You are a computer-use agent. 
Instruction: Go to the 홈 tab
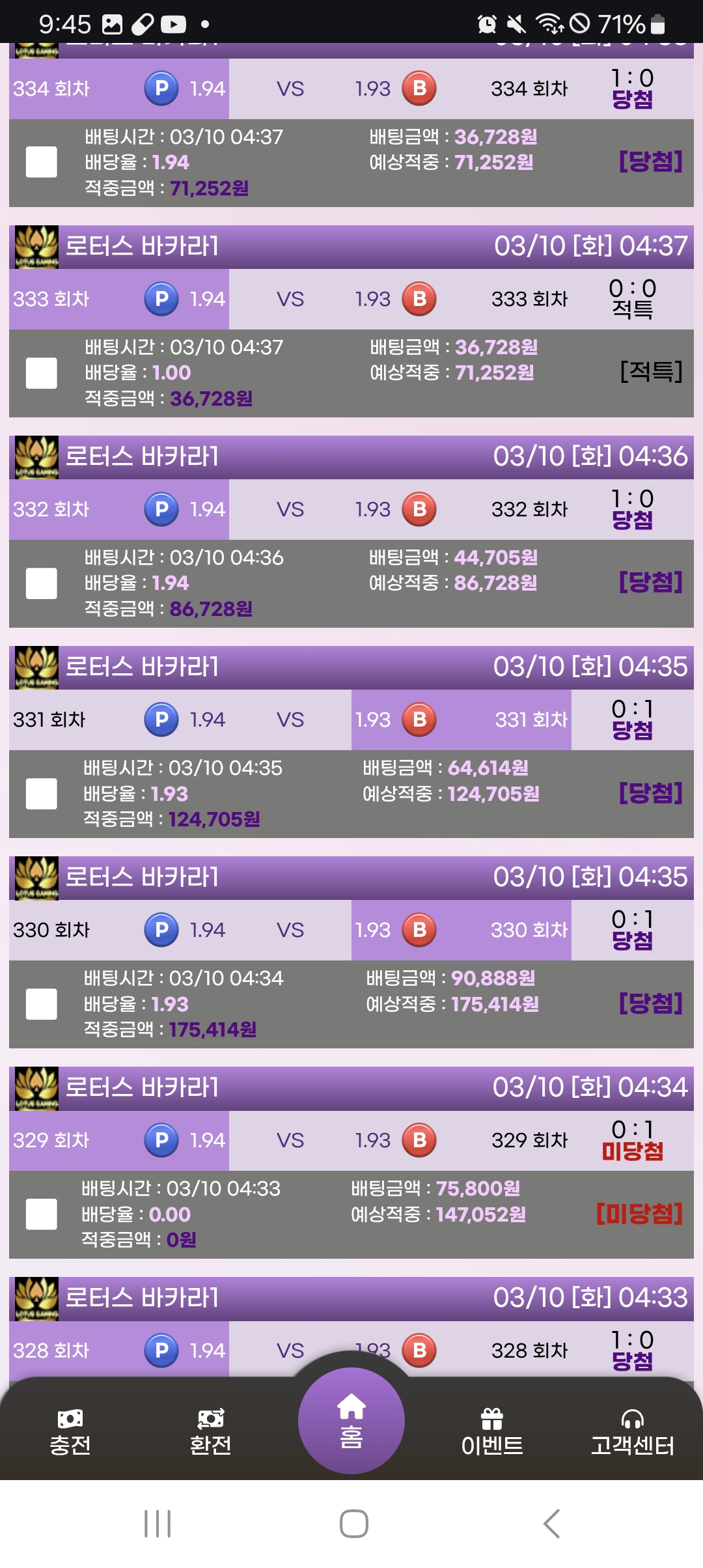(351, 1421)
